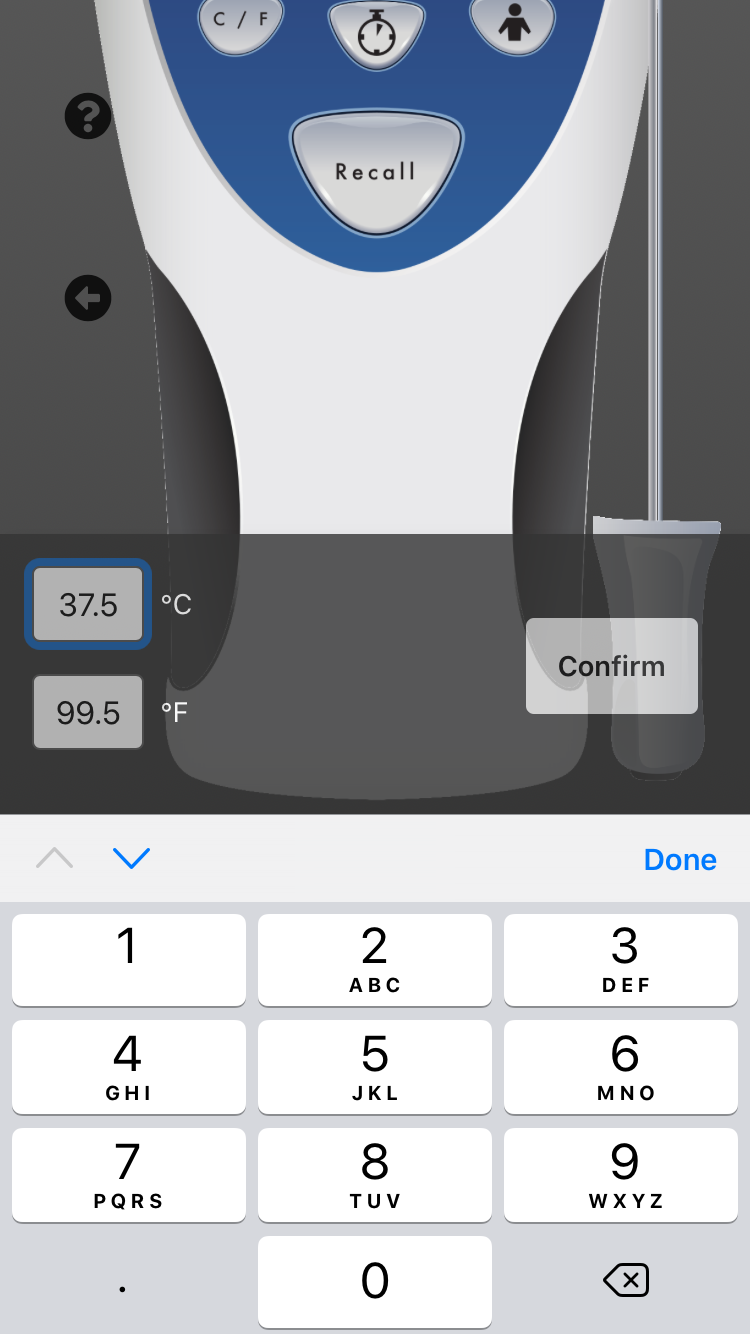Click the back arrow icon
The height and width of the screenshot is (1334, 750).
pyautogui.click(x=88, y=298)
